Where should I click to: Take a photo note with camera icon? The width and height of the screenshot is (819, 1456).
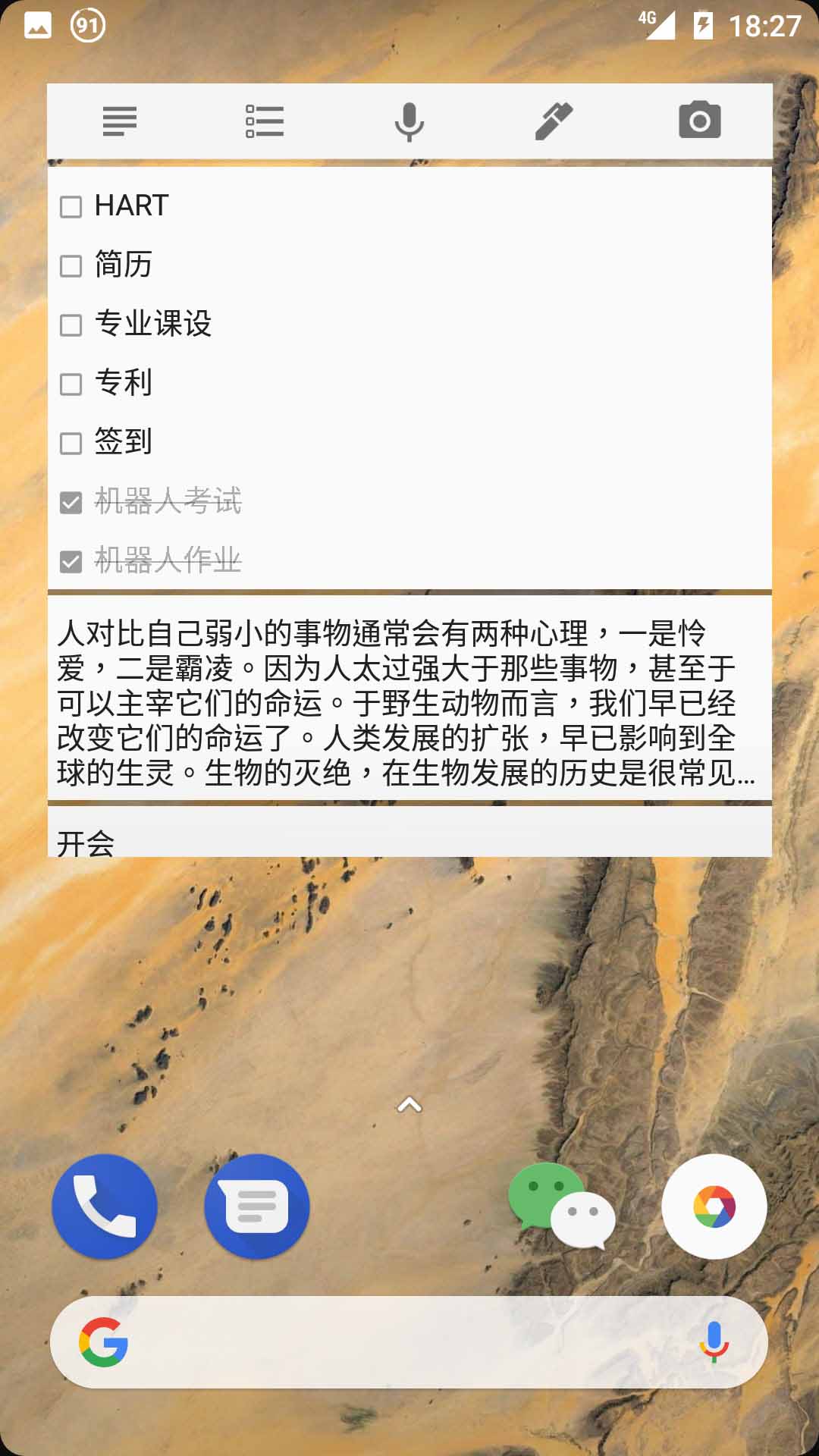[699, 121]
